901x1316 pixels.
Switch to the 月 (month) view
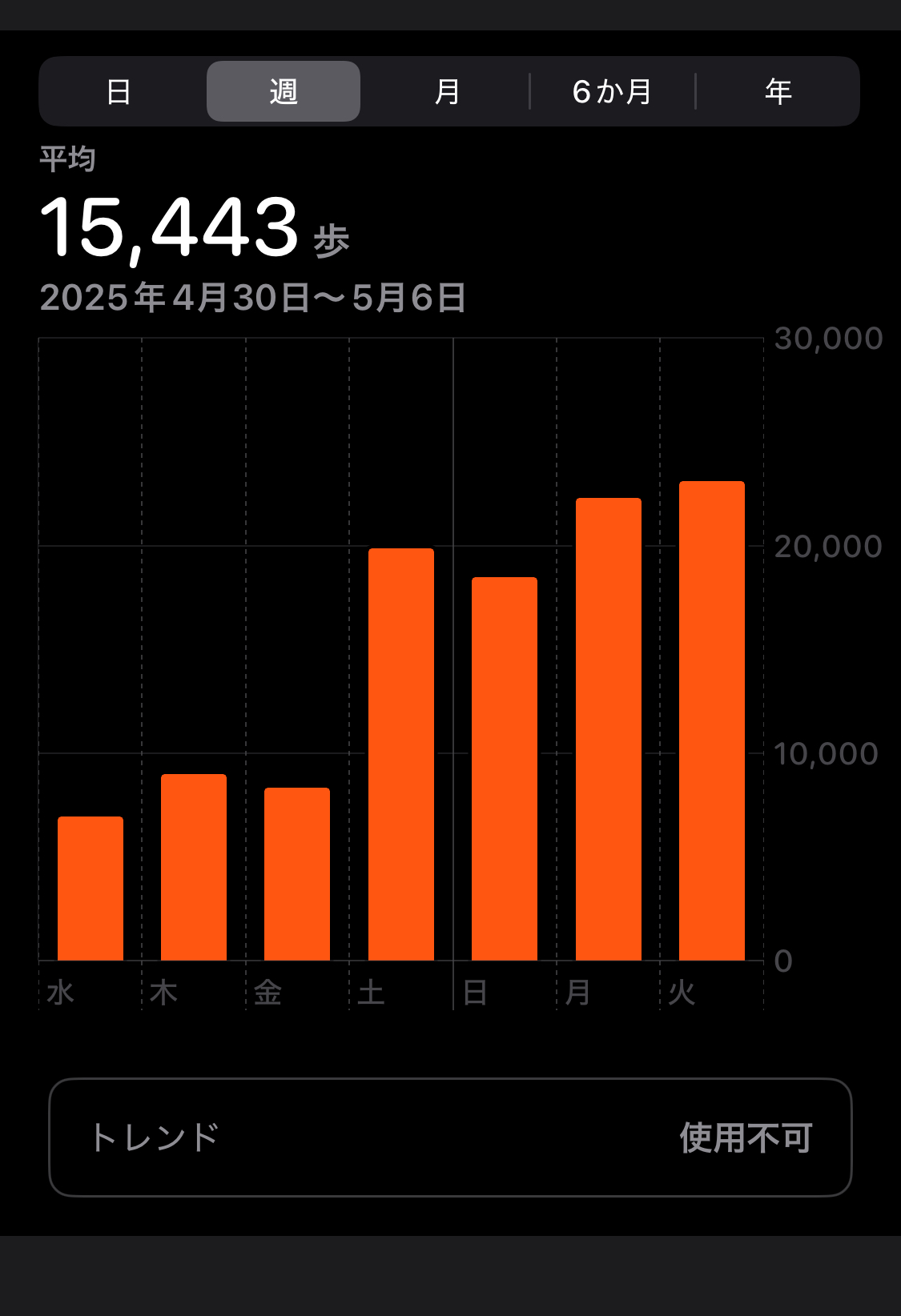pos(447,91)
